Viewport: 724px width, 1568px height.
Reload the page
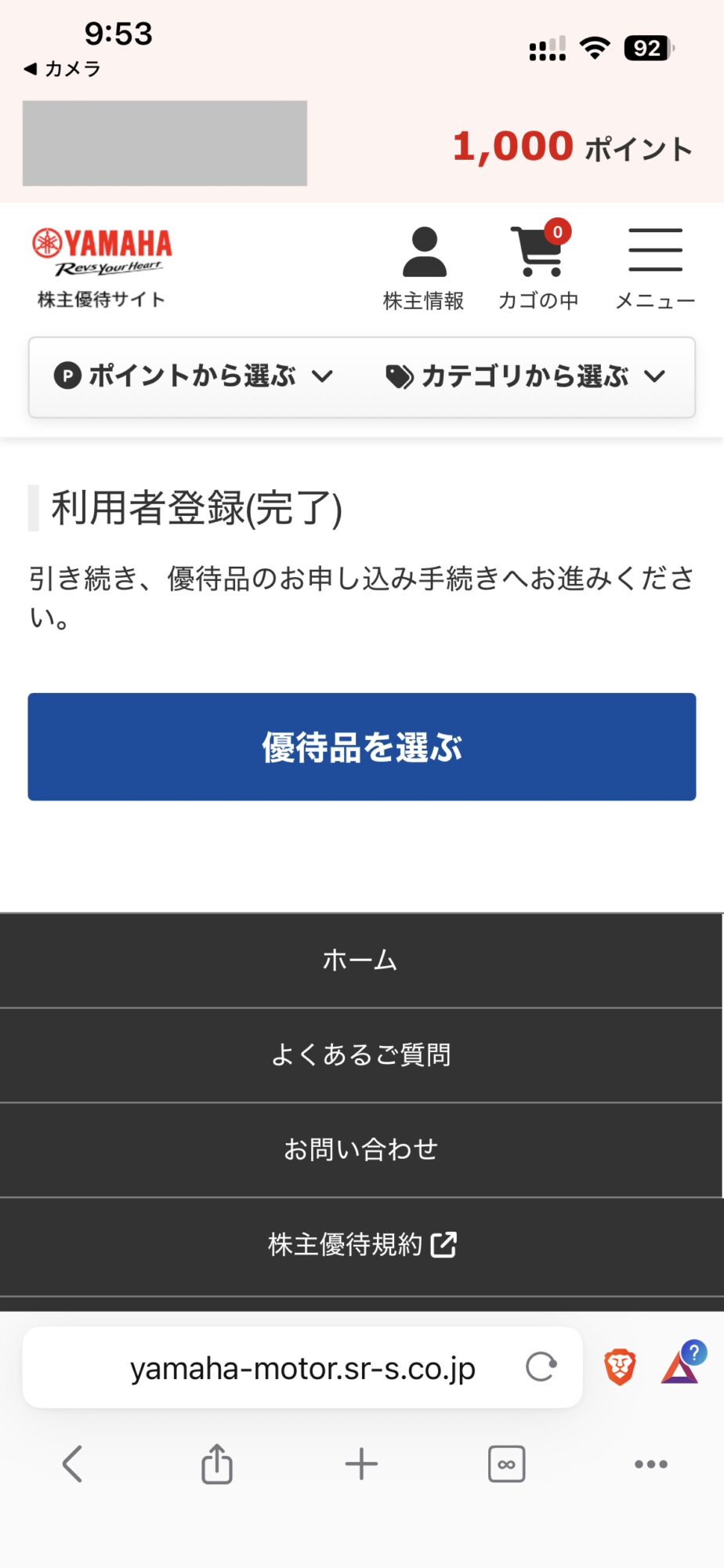541,1367
